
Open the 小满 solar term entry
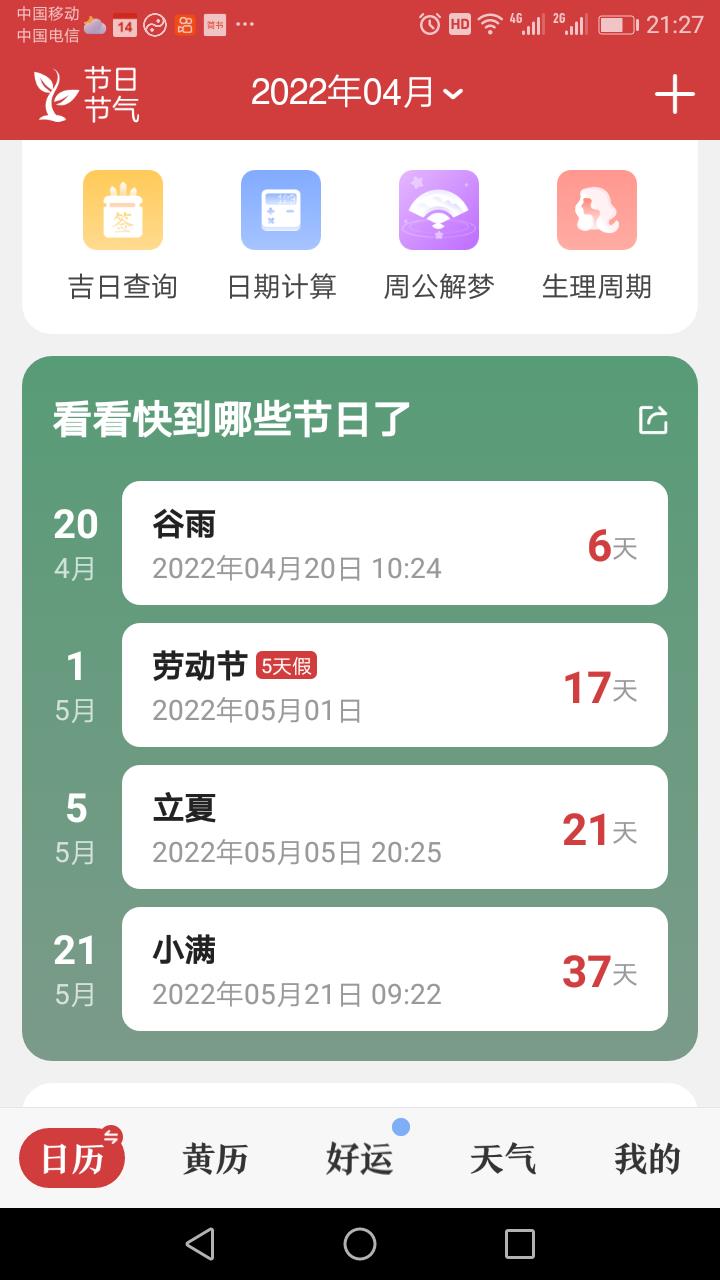click(394, 969)
